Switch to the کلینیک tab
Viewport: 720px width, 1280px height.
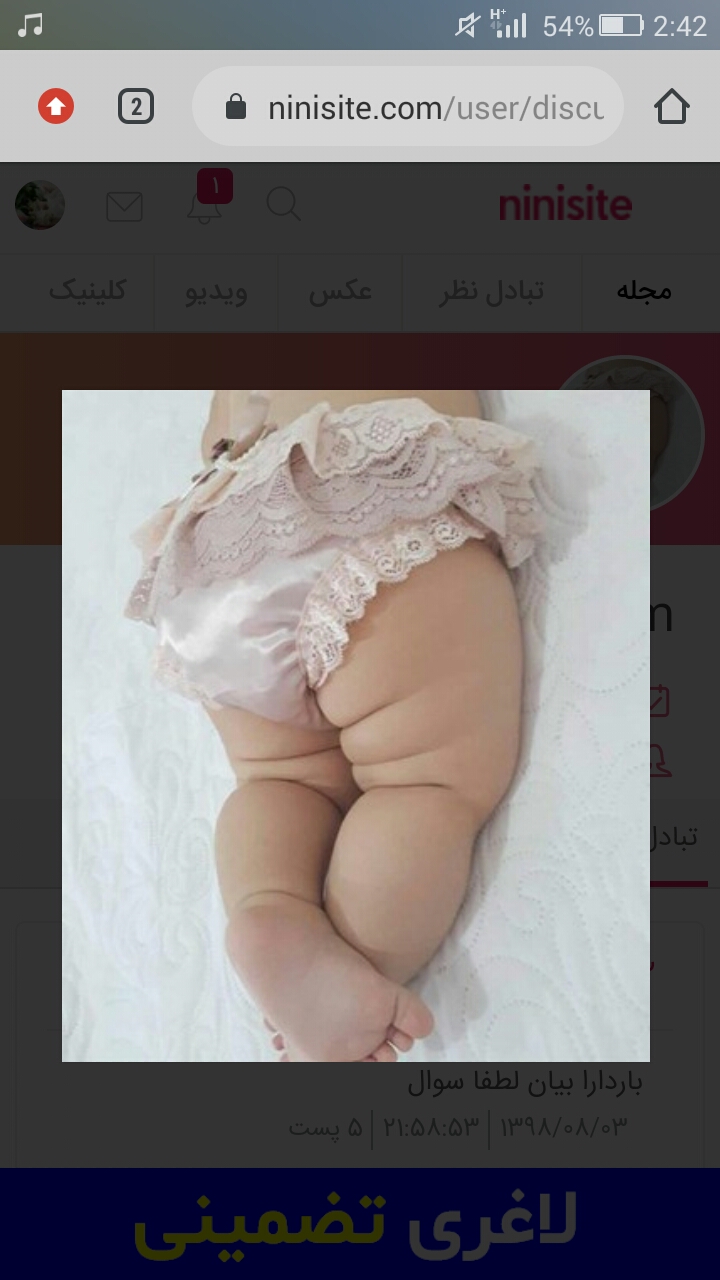point(88,291)
